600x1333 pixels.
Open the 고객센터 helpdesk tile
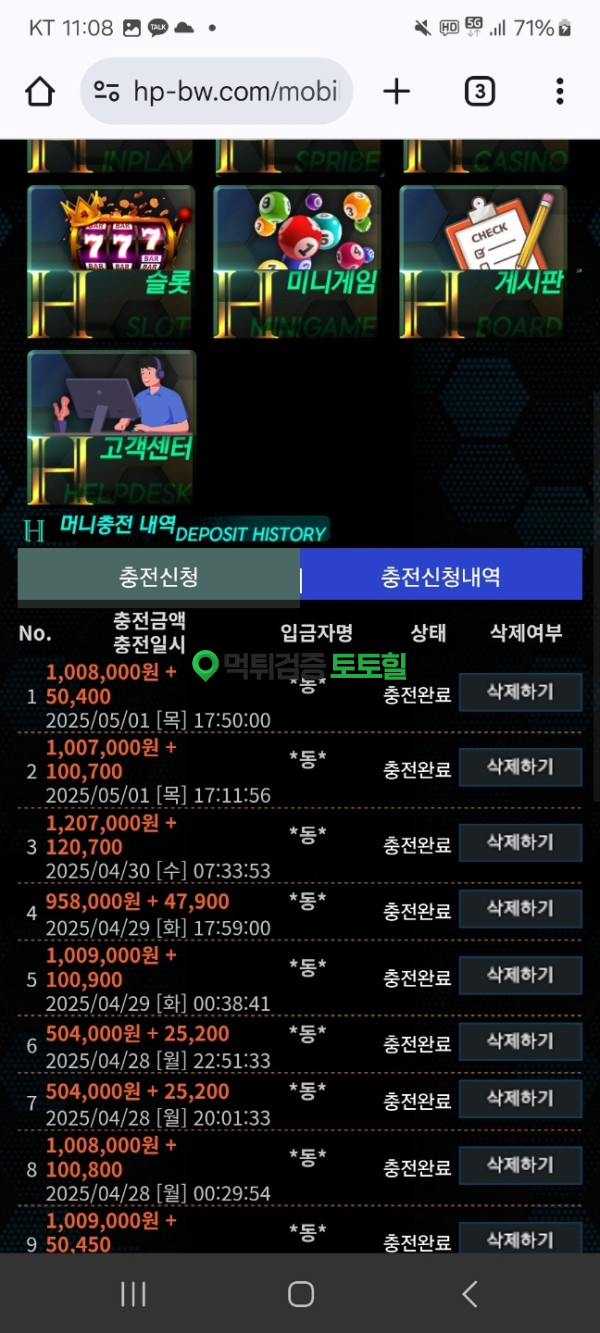tap(112, 427)
